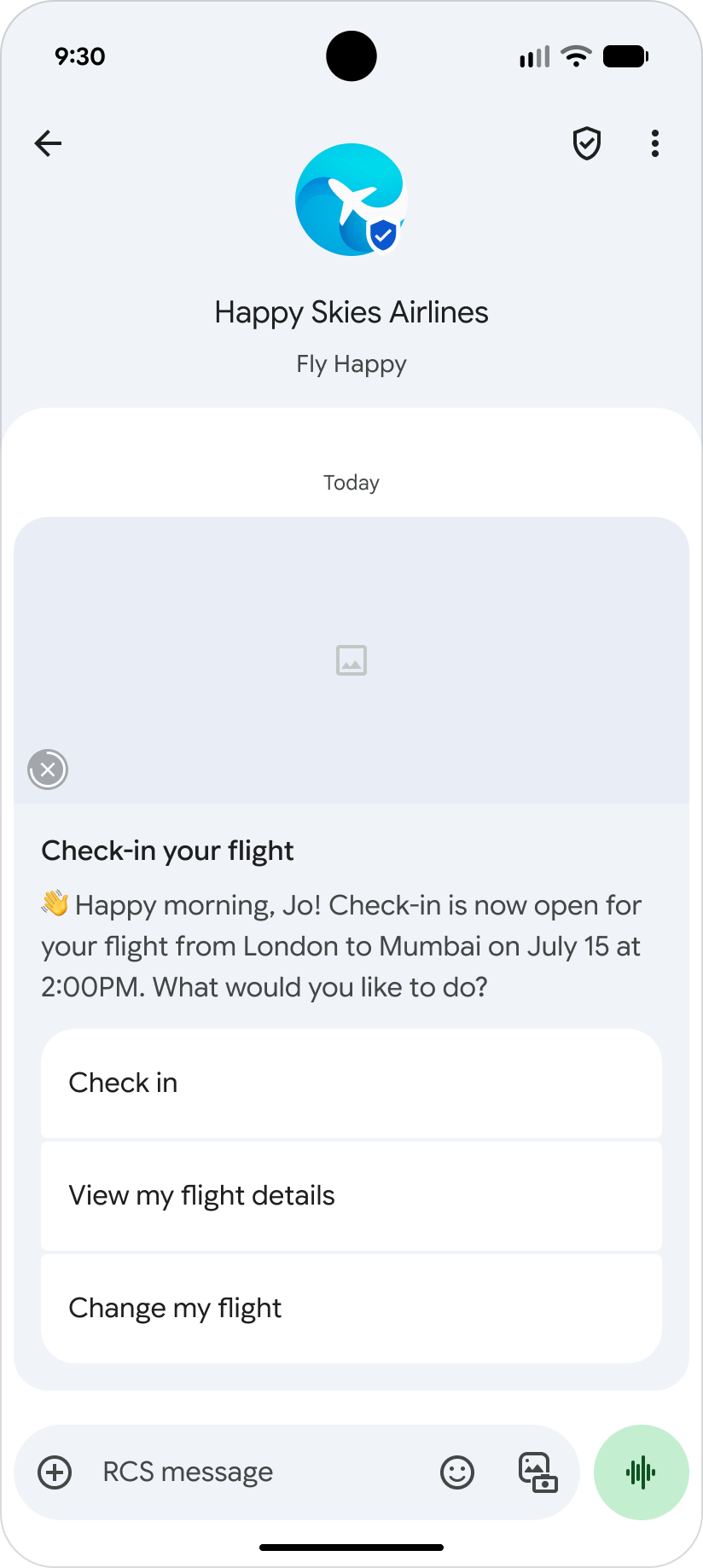Focus the RCS message text field
The height and width of the screenshot is (1568, 703).
(256, 1472)
